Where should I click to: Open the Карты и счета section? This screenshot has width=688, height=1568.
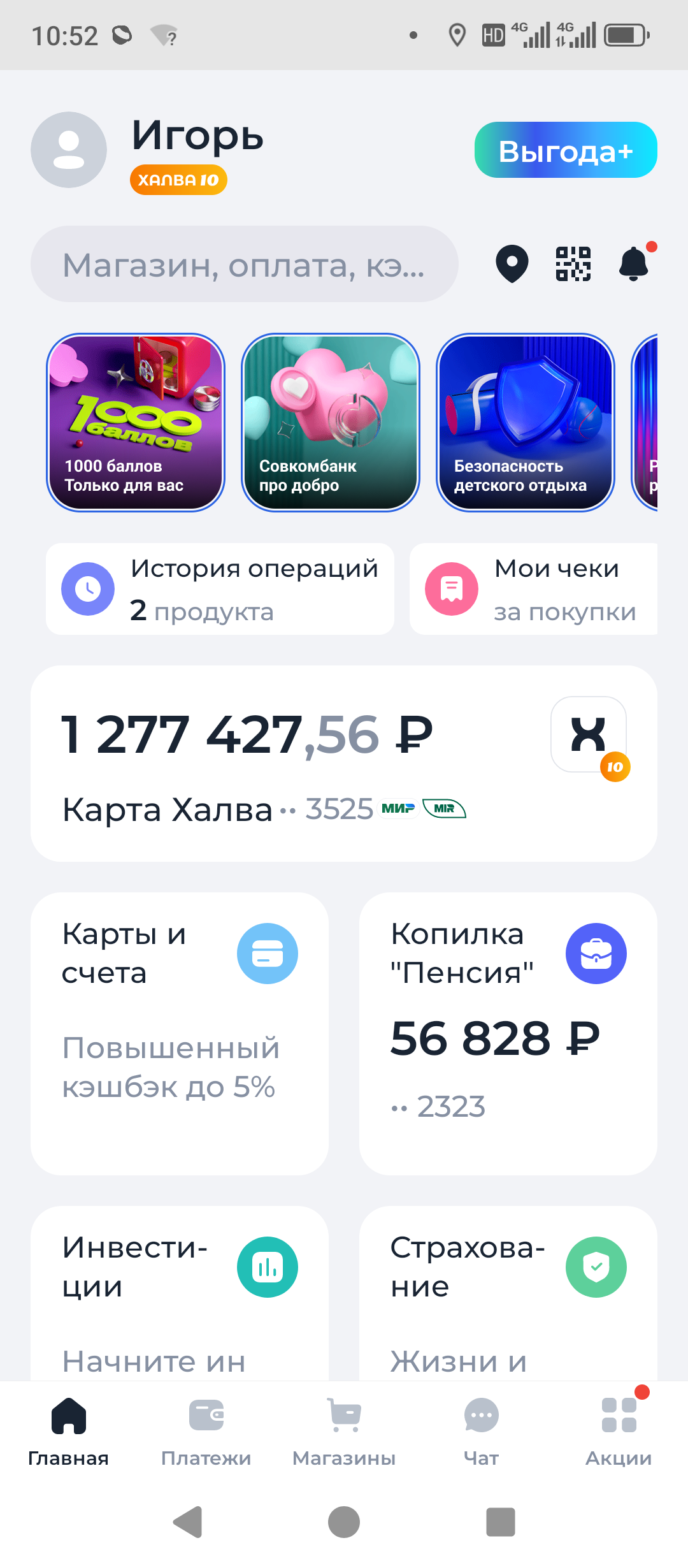180,1033
